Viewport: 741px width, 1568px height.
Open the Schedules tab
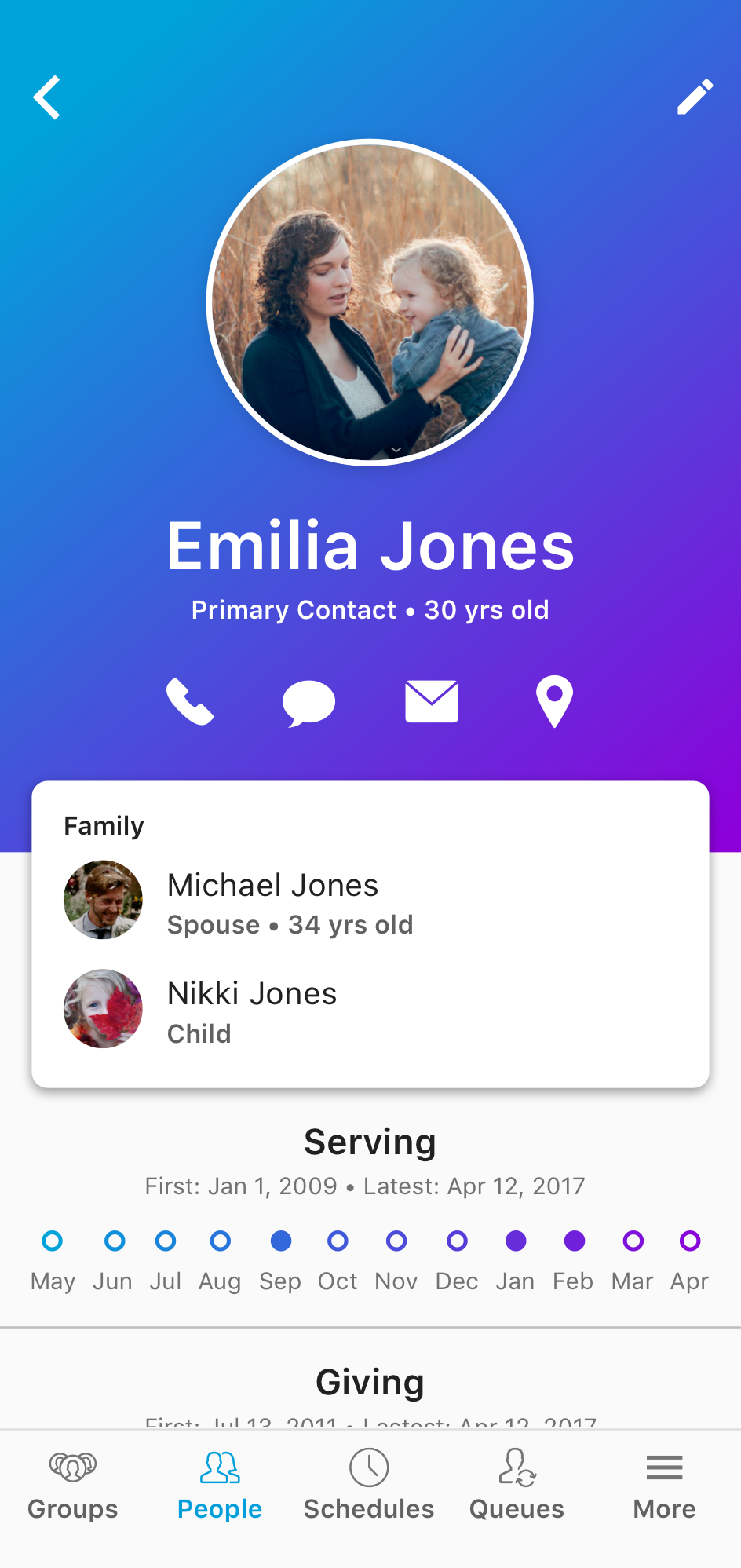[369, 1485]
